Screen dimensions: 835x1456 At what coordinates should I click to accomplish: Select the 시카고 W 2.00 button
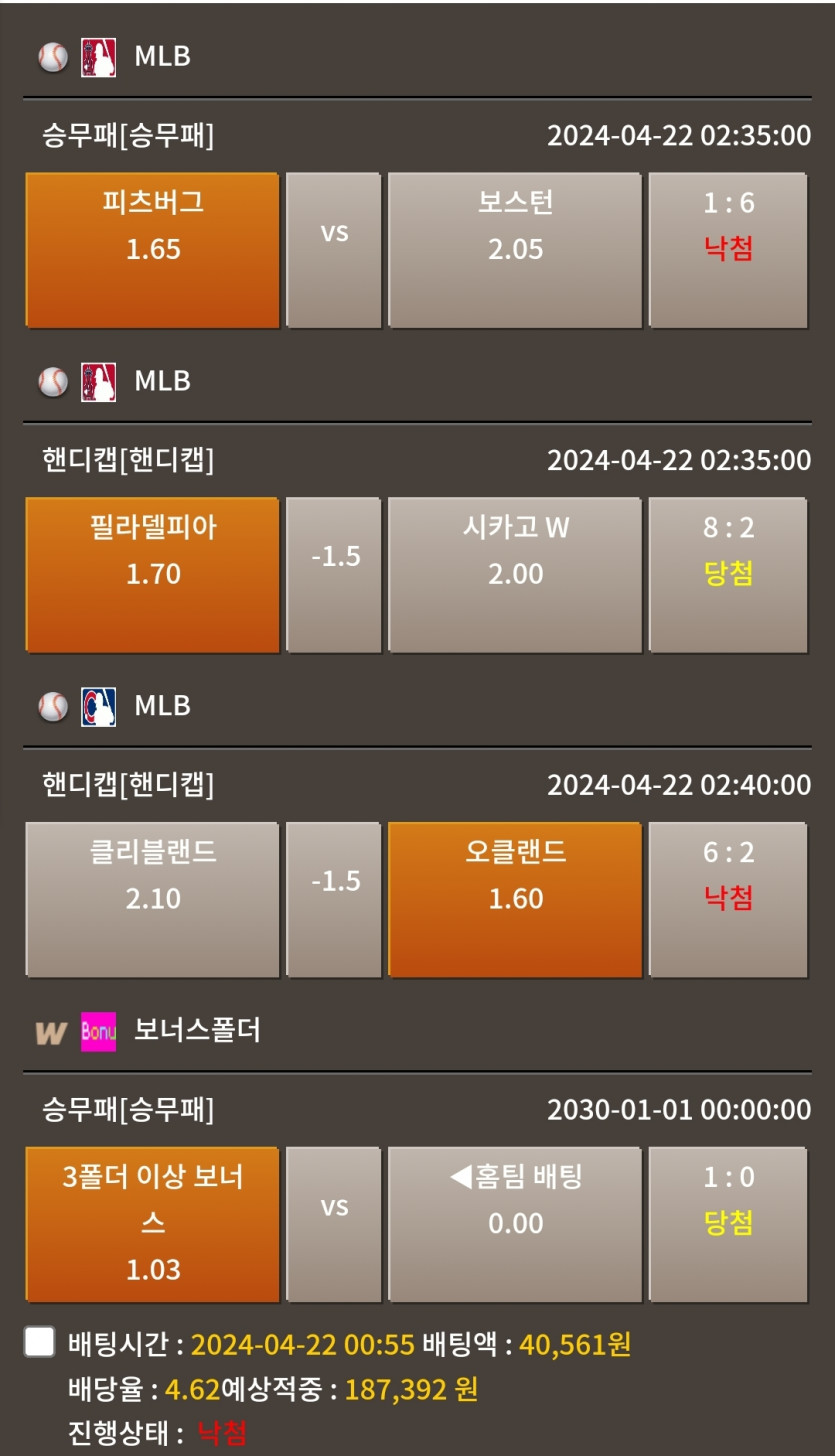[x=515, y=575]
